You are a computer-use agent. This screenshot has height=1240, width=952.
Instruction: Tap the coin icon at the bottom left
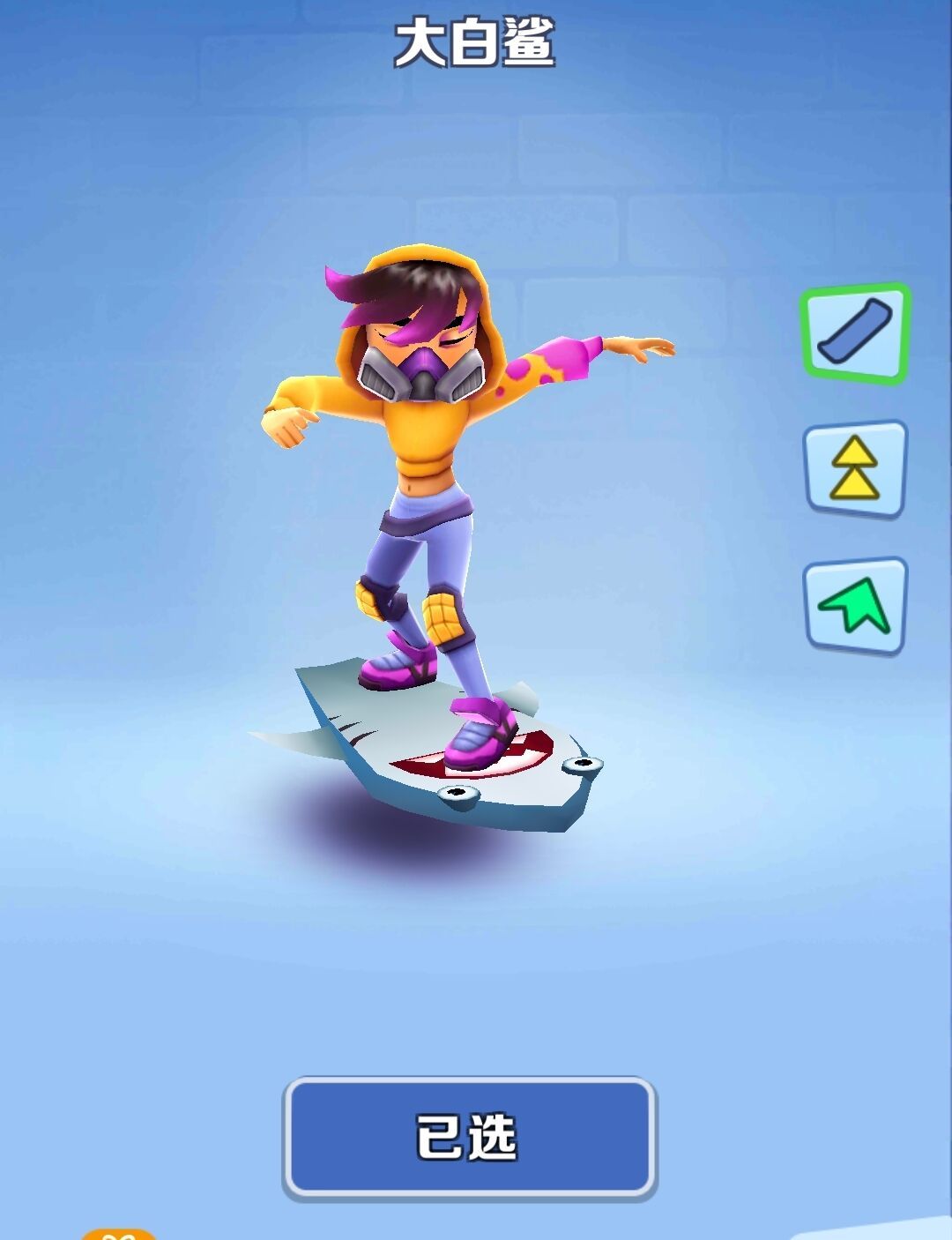coord(115,1233)
